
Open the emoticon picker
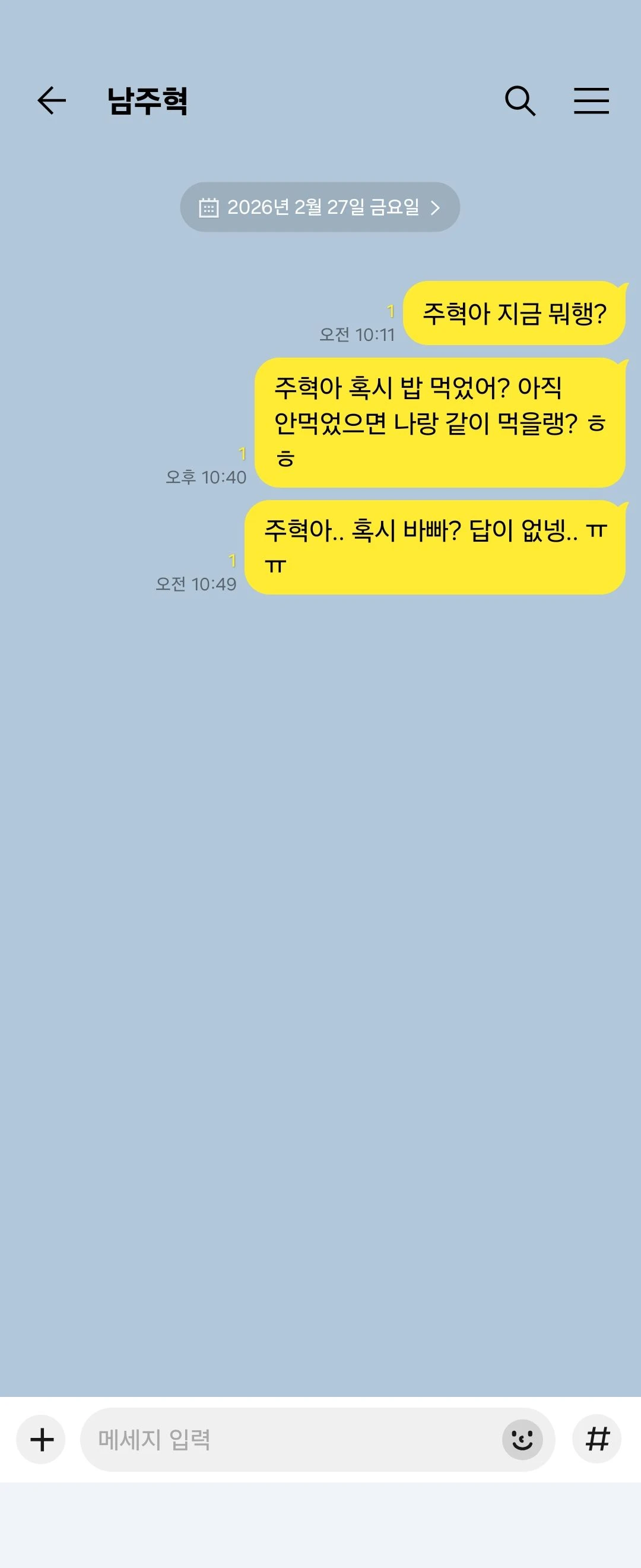point(522,1440)
